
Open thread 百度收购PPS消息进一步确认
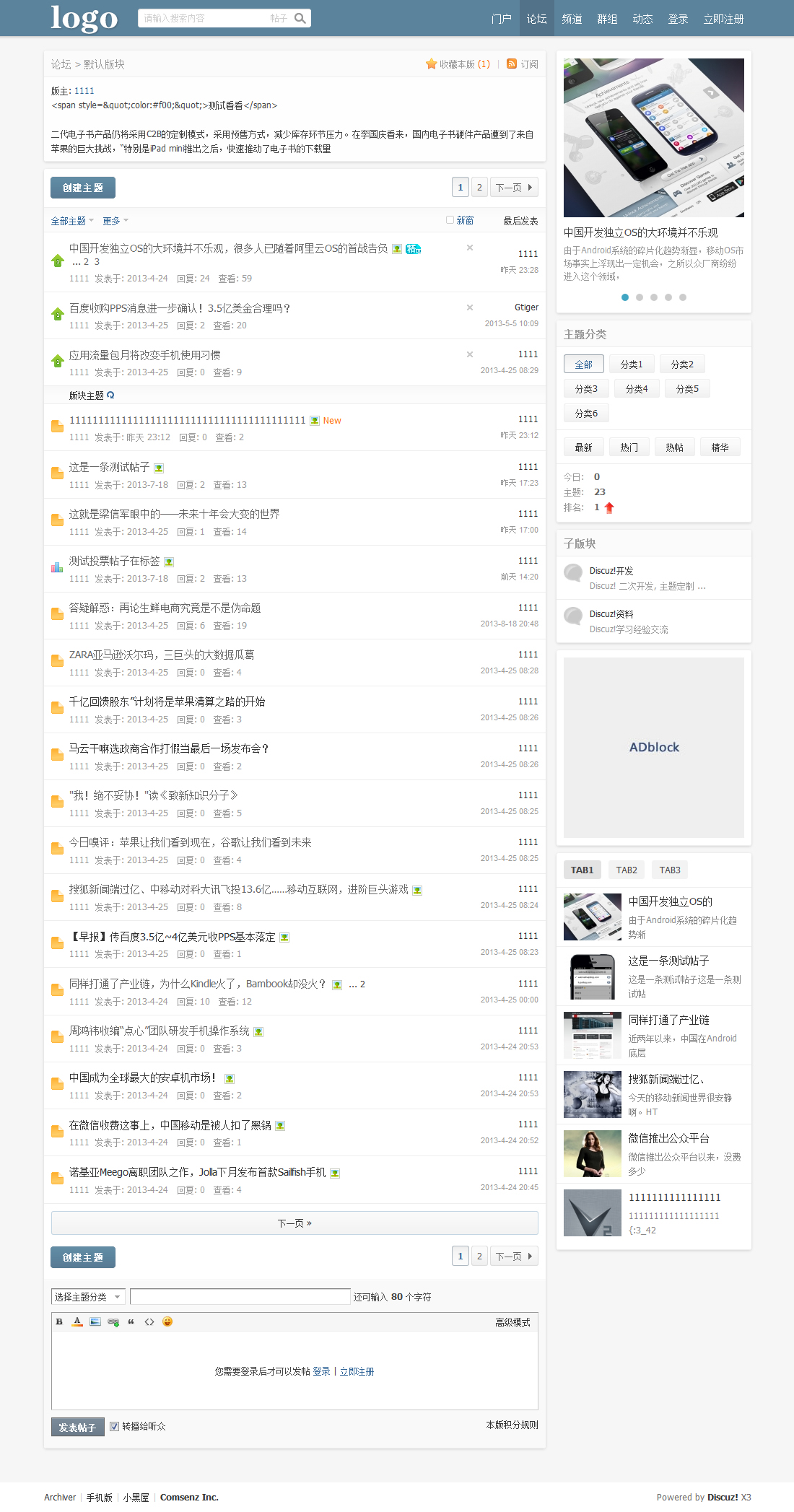click(x=180, y=308)
